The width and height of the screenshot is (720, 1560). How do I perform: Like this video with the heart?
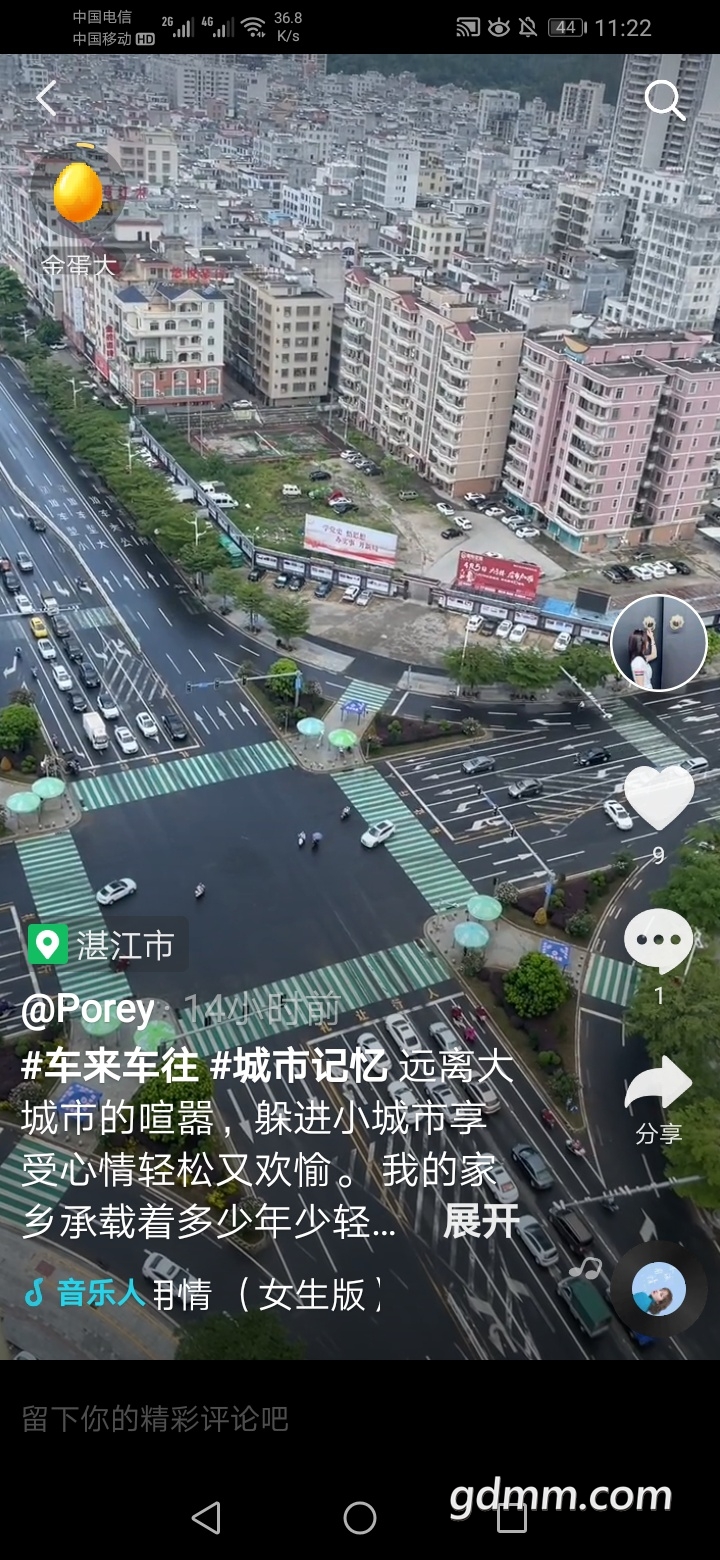click(658, 798)
